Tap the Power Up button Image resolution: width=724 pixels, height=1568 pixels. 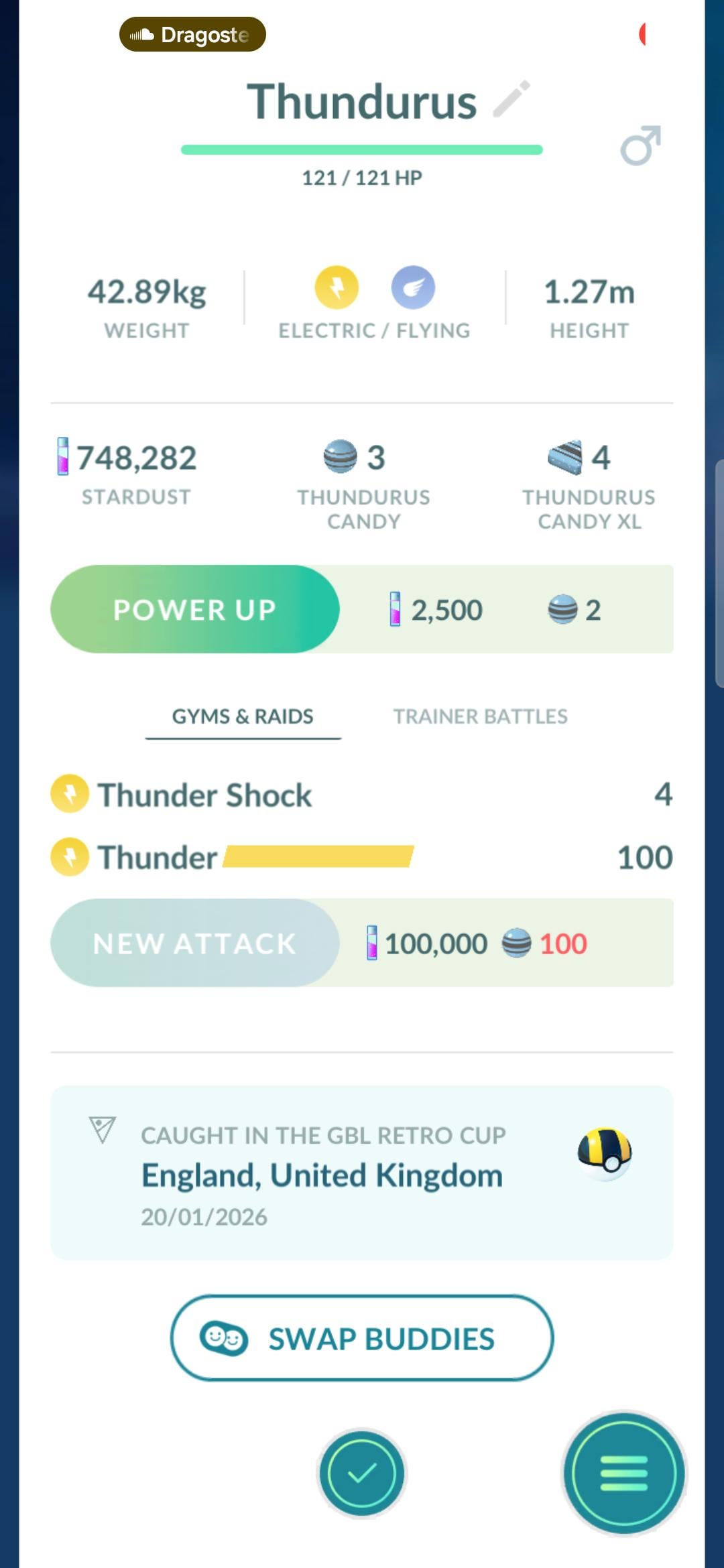click(x=195, y=609)
